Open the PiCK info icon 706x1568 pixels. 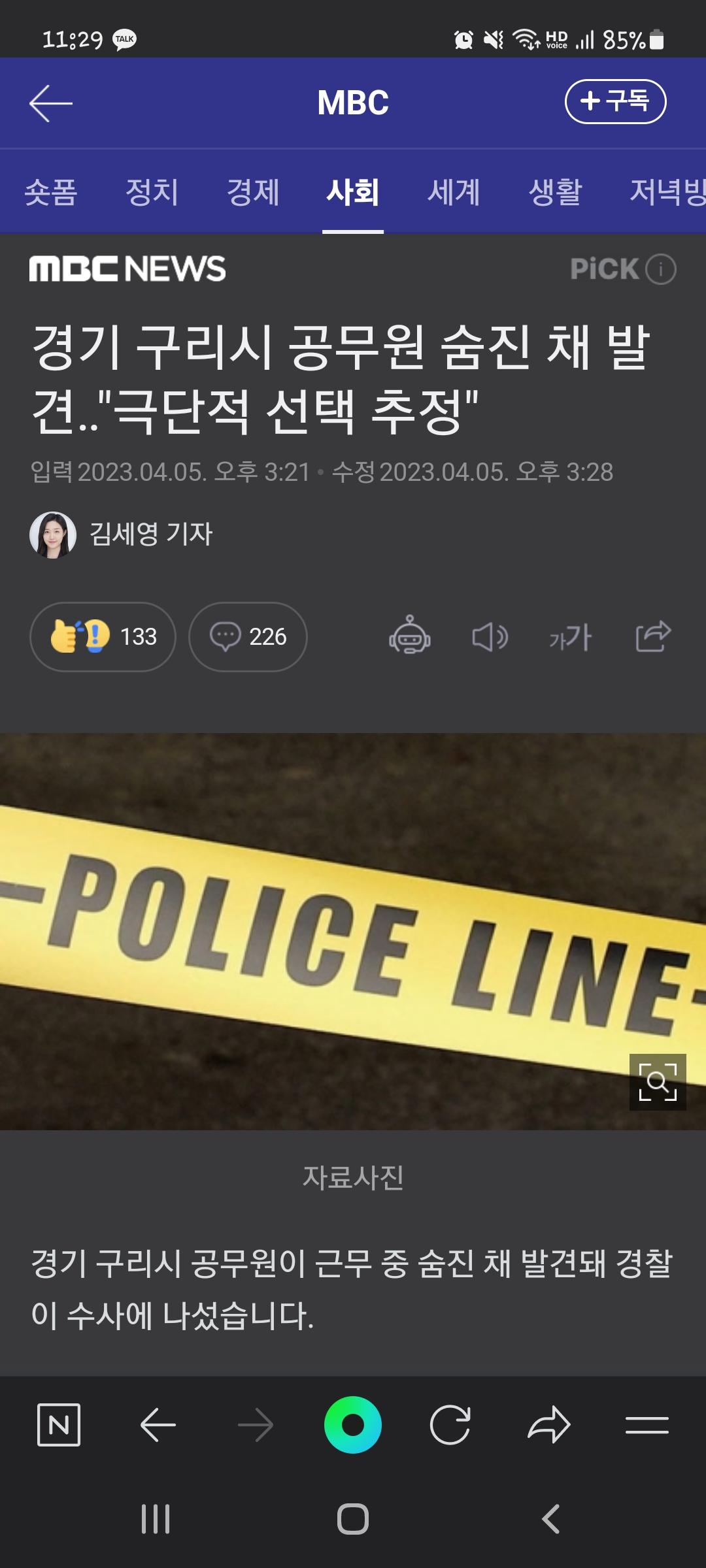661,269
